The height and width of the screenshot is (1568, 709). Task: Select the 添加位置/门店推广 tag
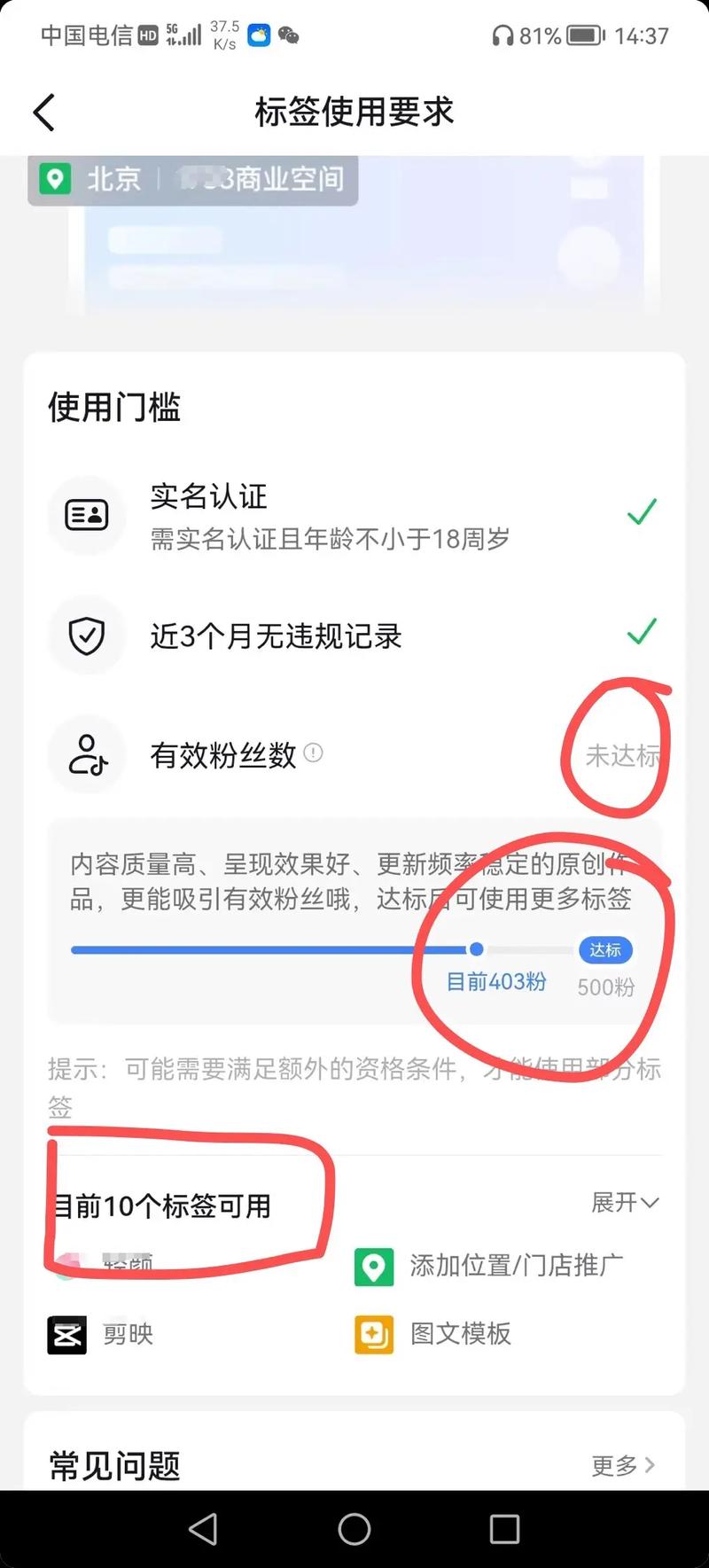pyautogui.click(x=489, y=1266)
